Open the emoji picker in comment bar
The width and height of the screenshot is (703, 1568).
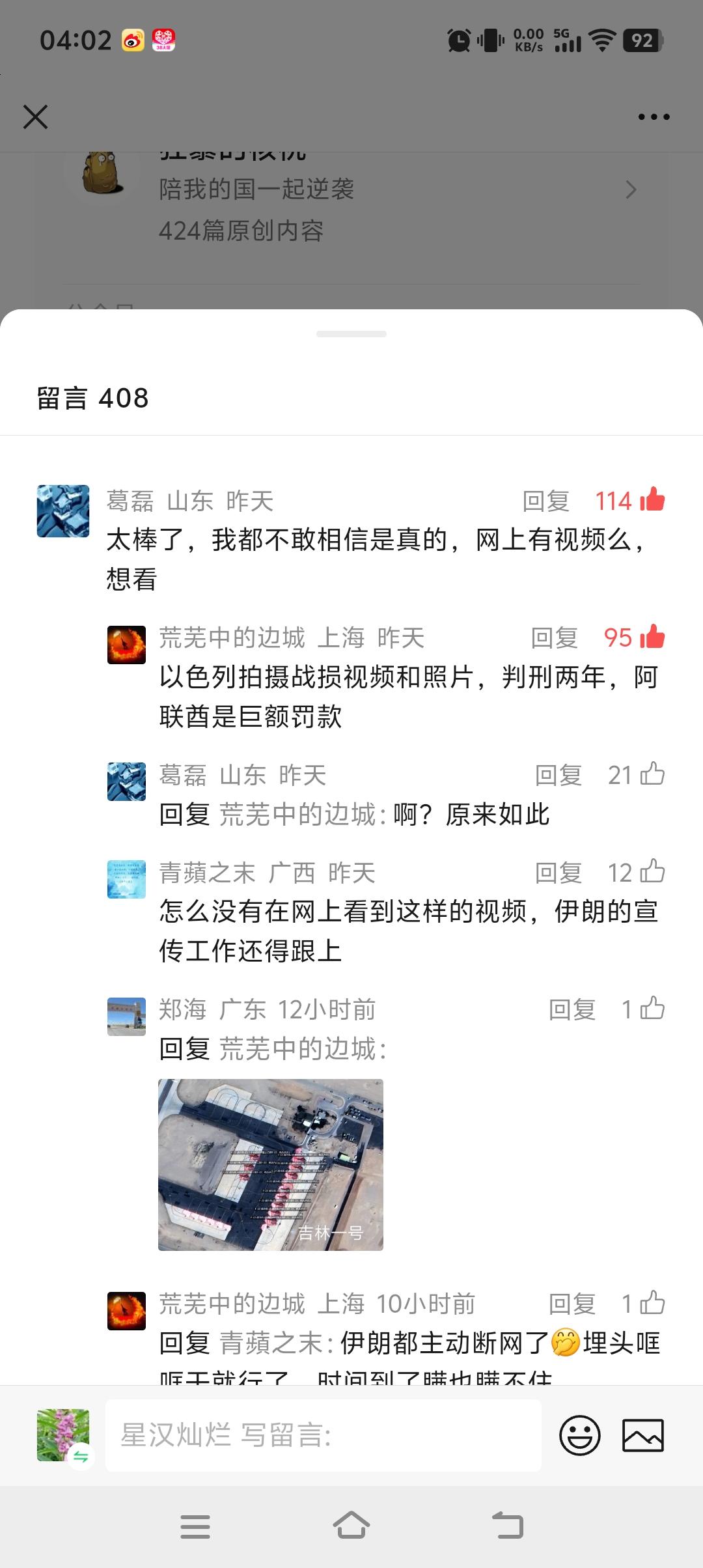pos(579,1435)
